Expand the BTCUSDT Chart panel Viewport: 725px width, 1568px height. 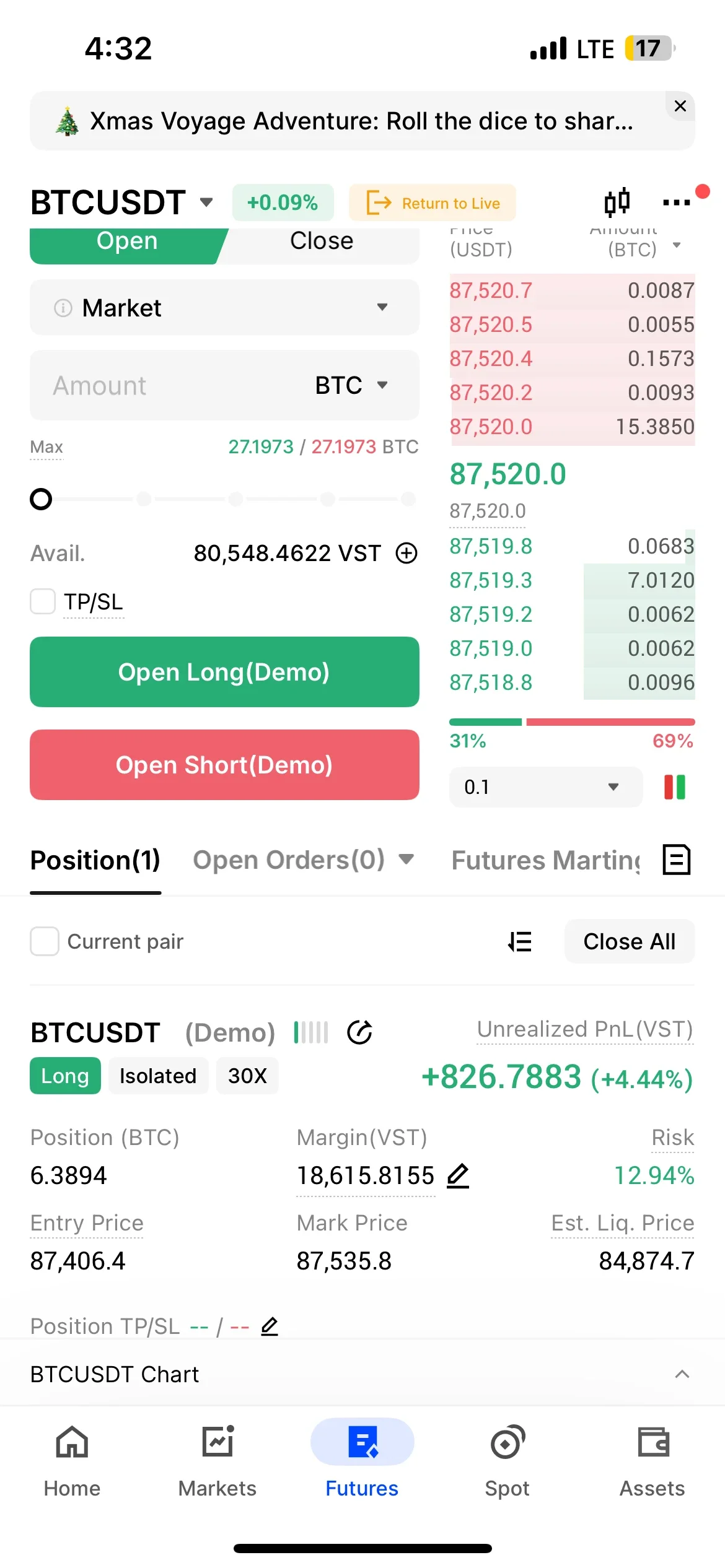click(682, 1374)
